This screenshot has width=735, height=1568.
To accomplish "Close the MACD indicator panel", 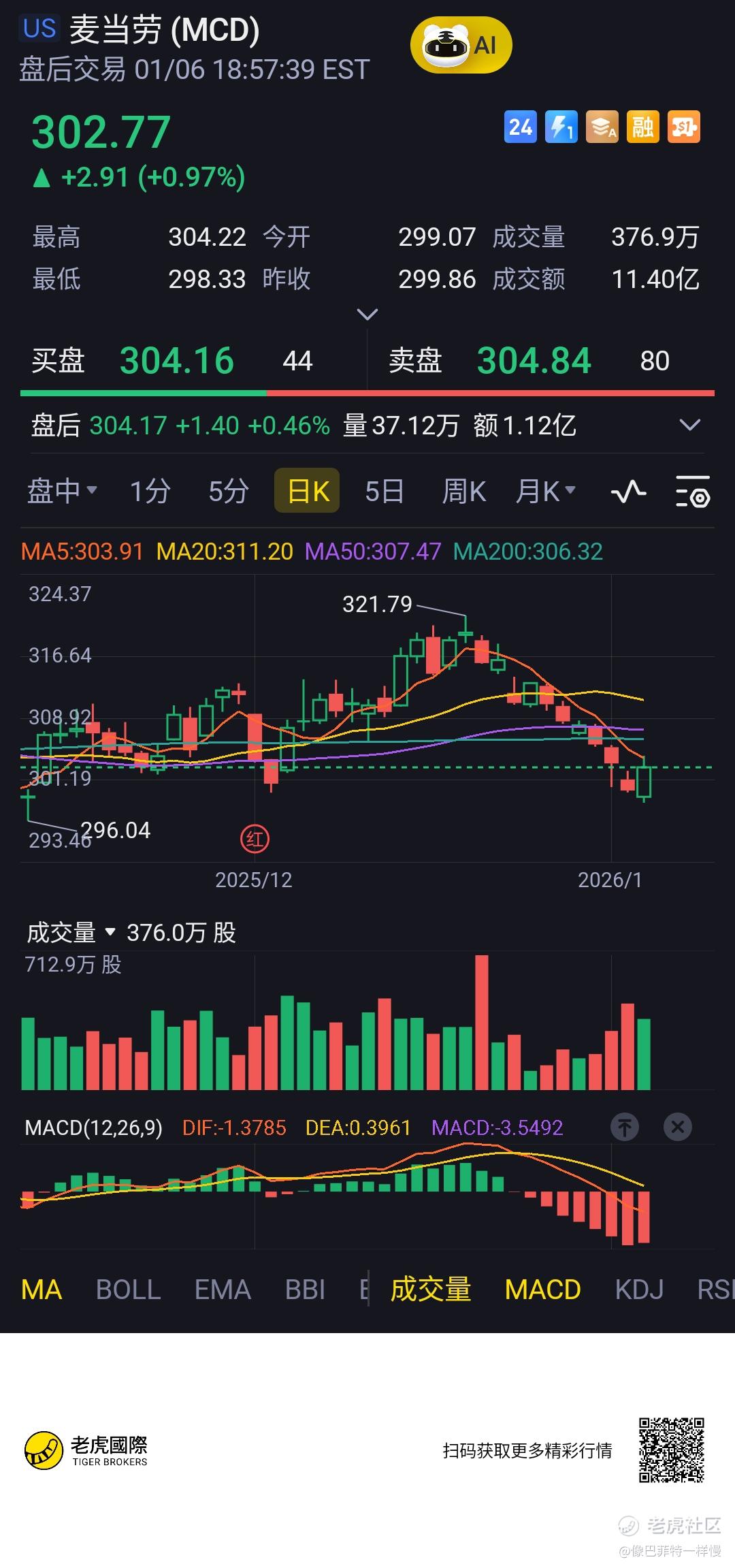I will coord(677,1127).
